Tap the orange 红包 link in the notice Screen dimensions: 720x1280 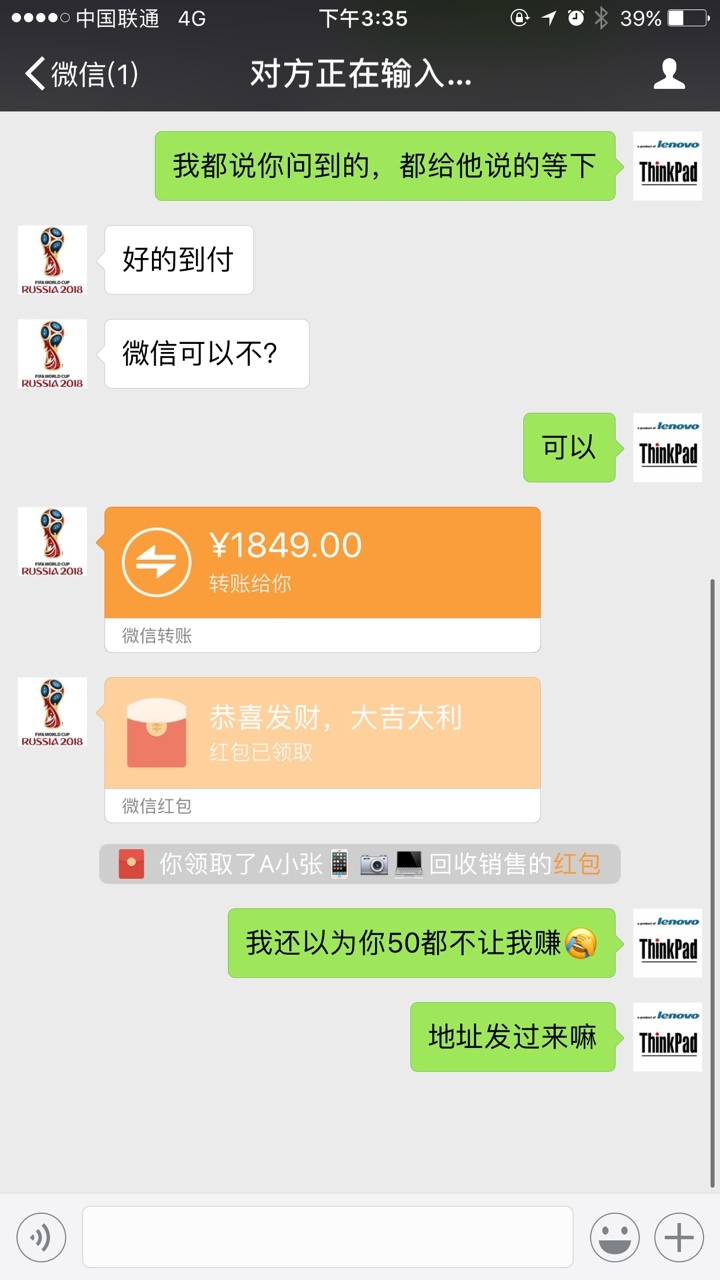click(x=577, y=864)
